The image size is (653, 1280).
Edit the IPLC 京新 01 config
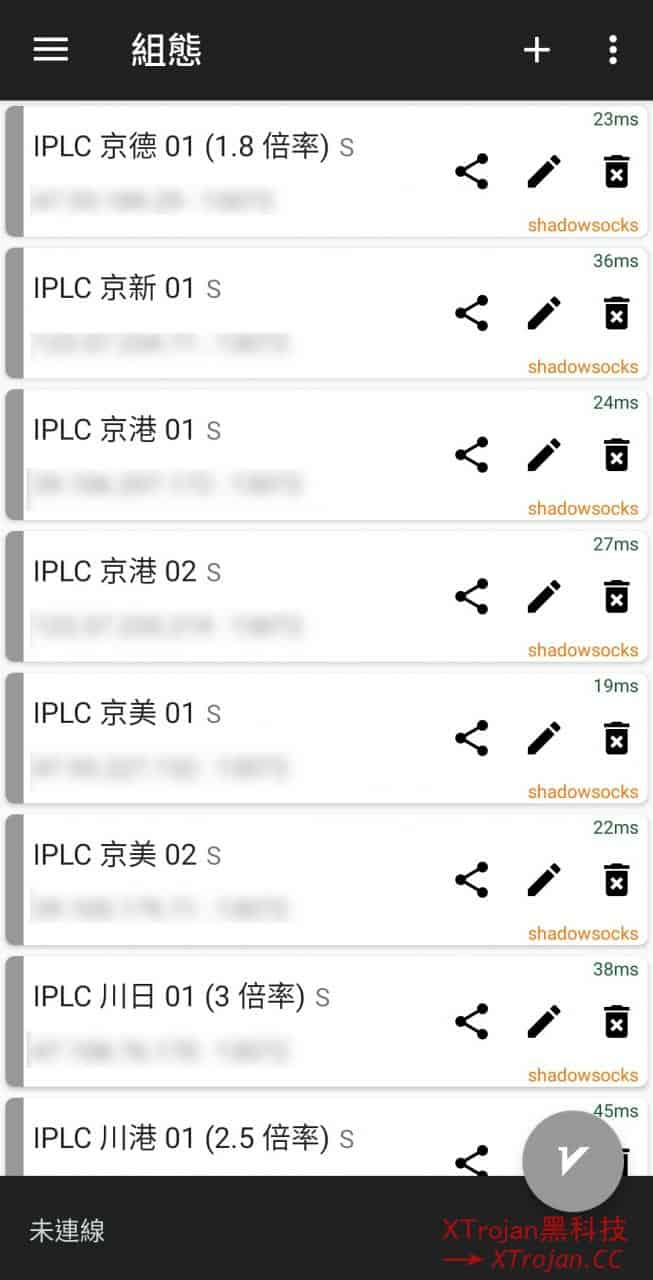pyautogui.click(x=544, y=314)
